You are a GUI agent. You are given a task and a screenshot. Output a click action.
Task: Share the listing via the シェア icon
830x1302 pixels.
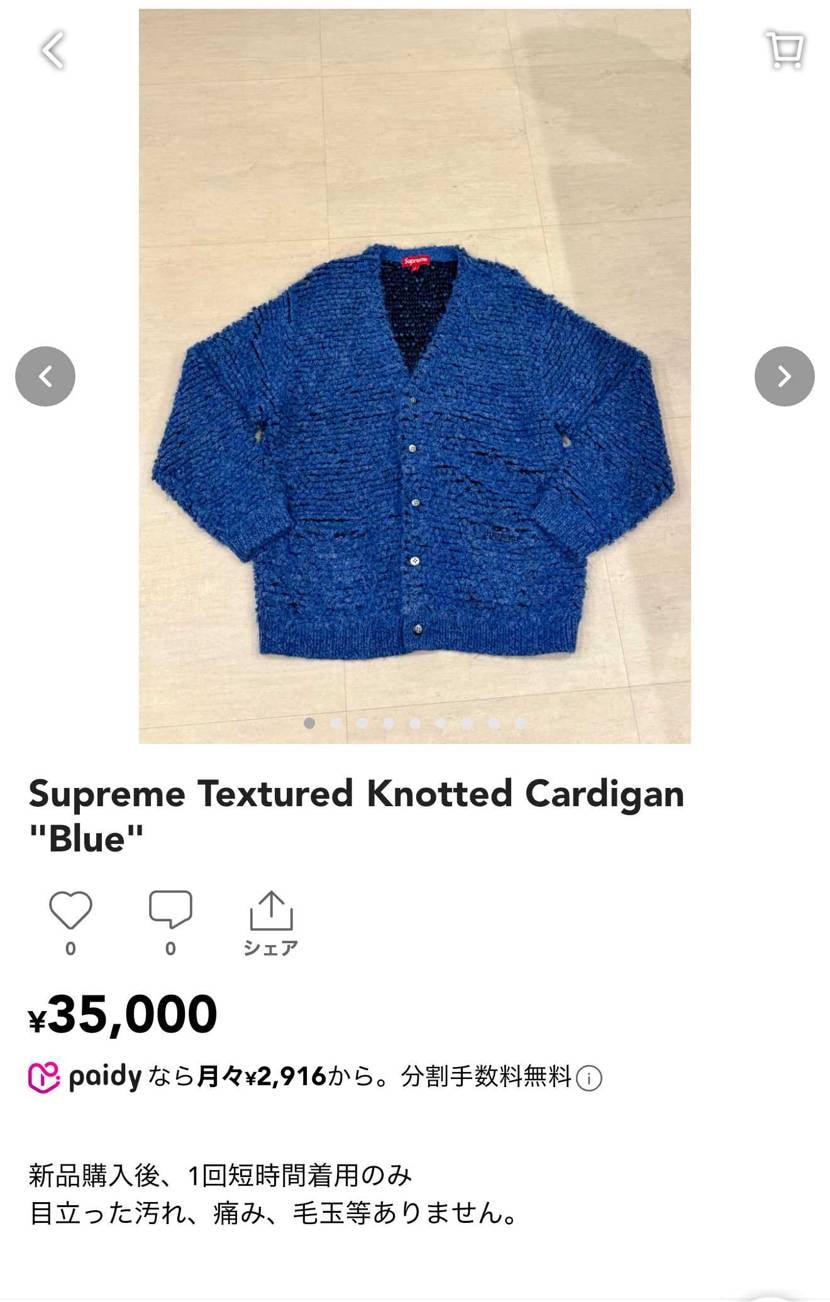point(269,911)
